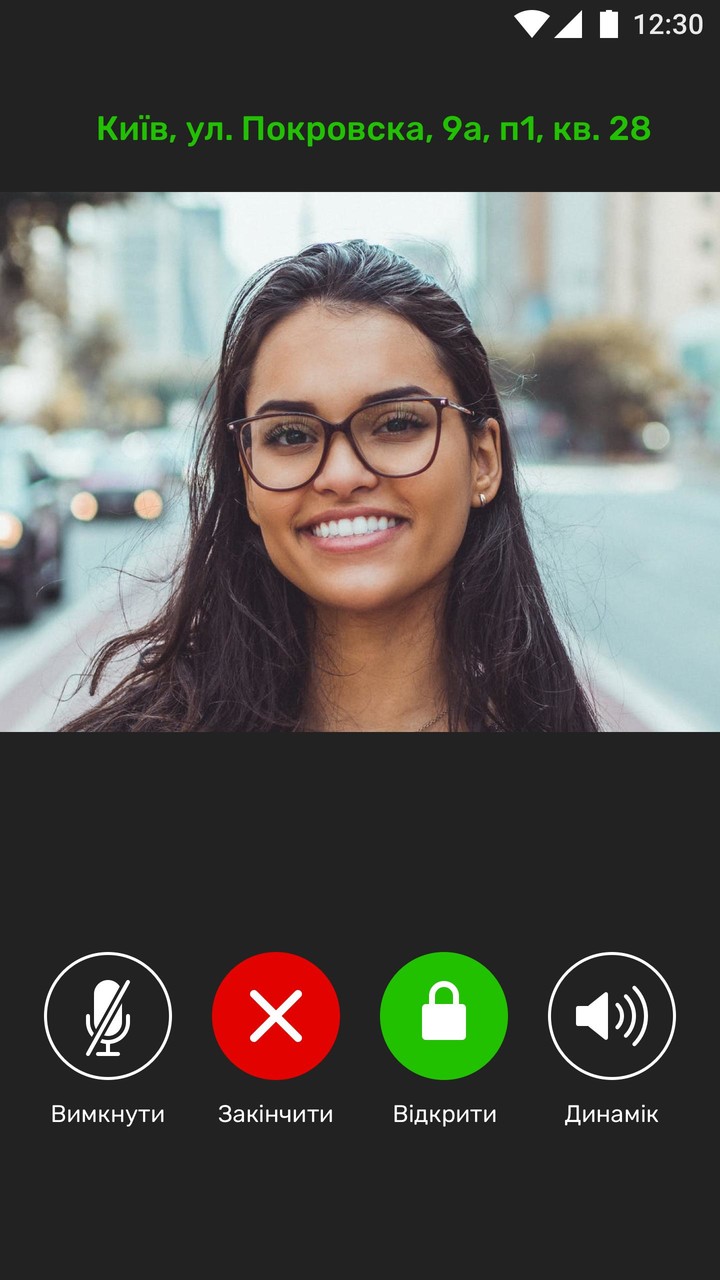This screenshot has width=720, height=1280.
Task: Mute the microphone with Вимкнути
Action: 108,1016
